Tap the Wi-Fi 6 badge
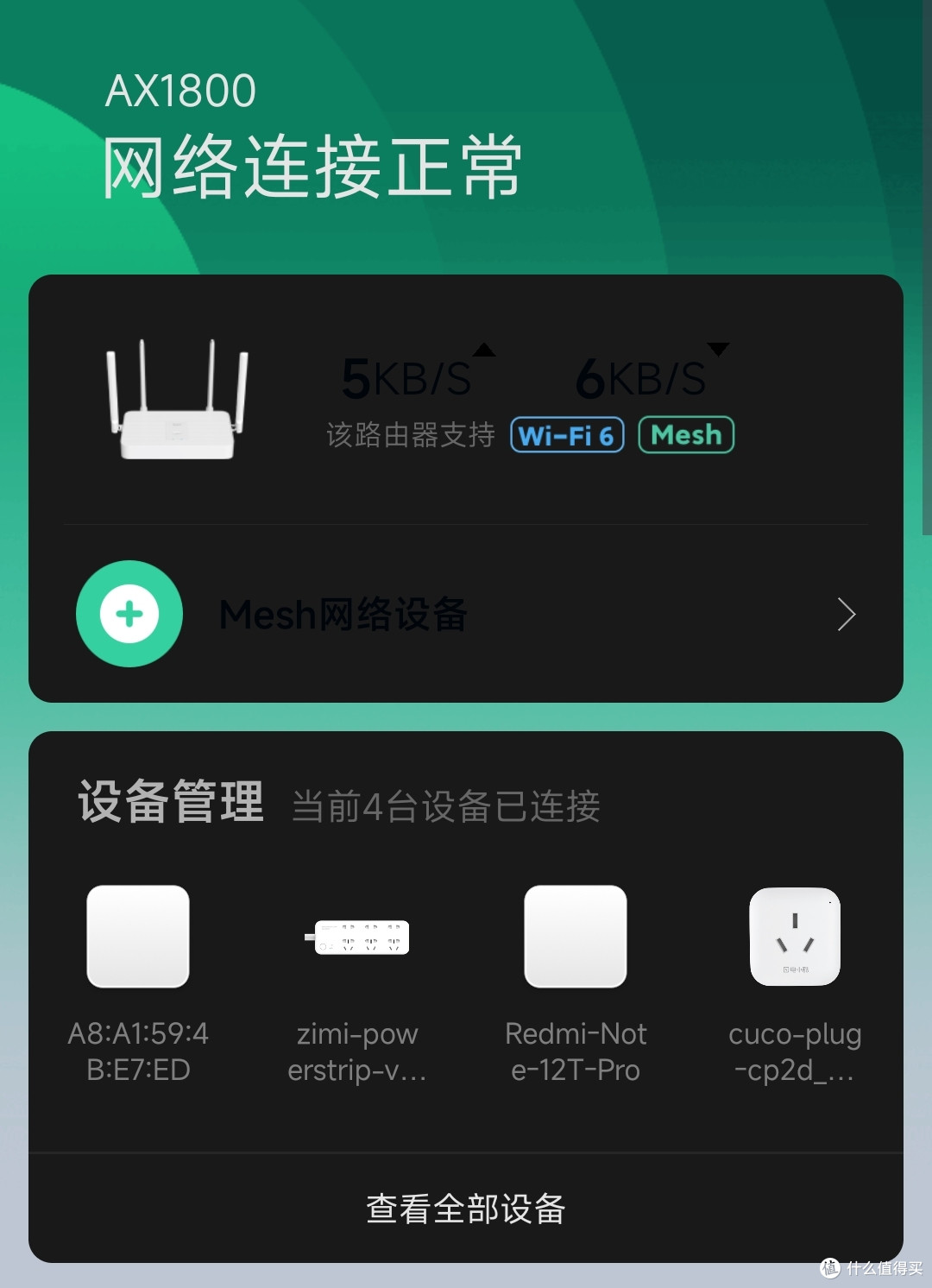The width and height of the screenshot is (932, 1288). 567,435
